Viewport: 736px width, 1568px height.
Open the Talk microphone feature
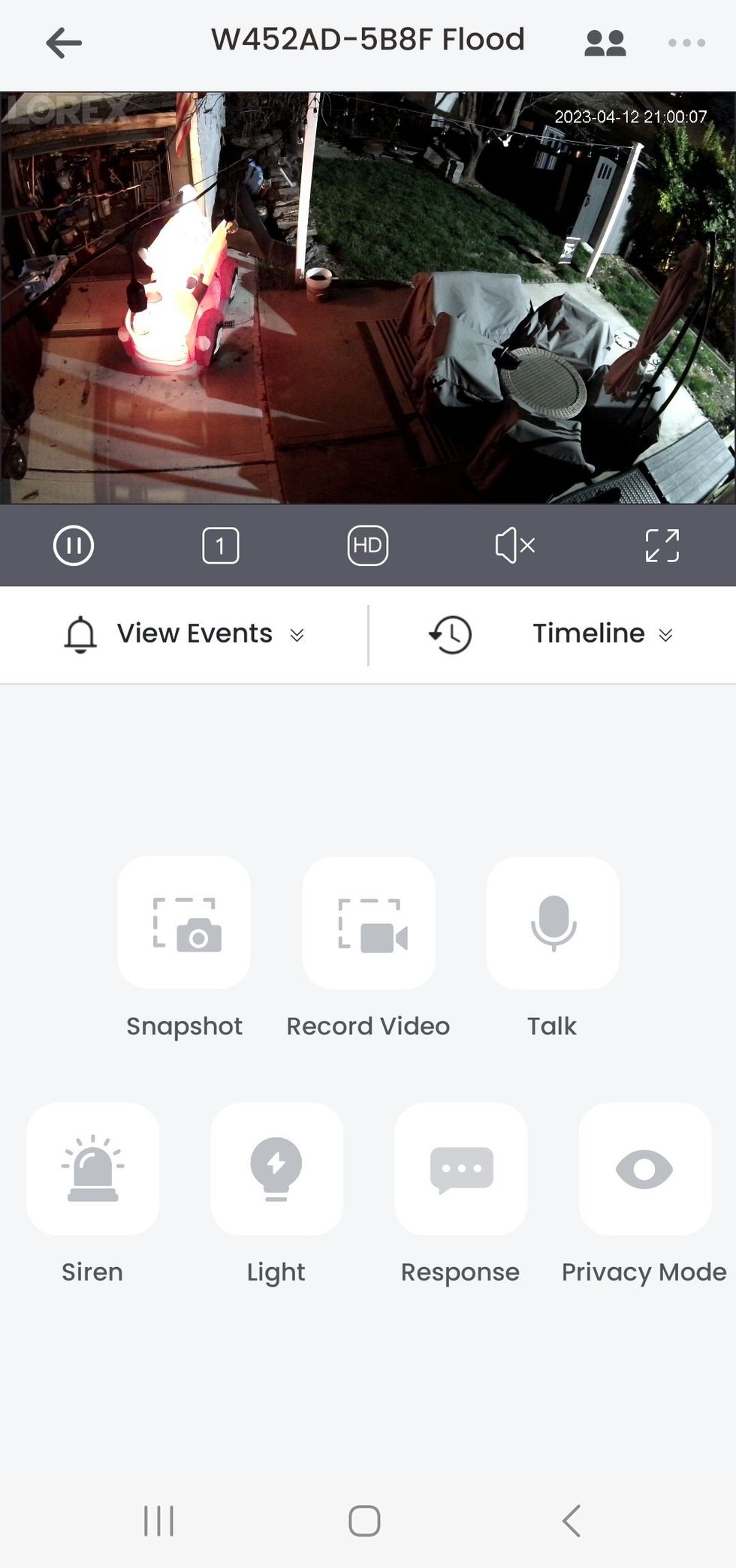click(x=552, y=923)
